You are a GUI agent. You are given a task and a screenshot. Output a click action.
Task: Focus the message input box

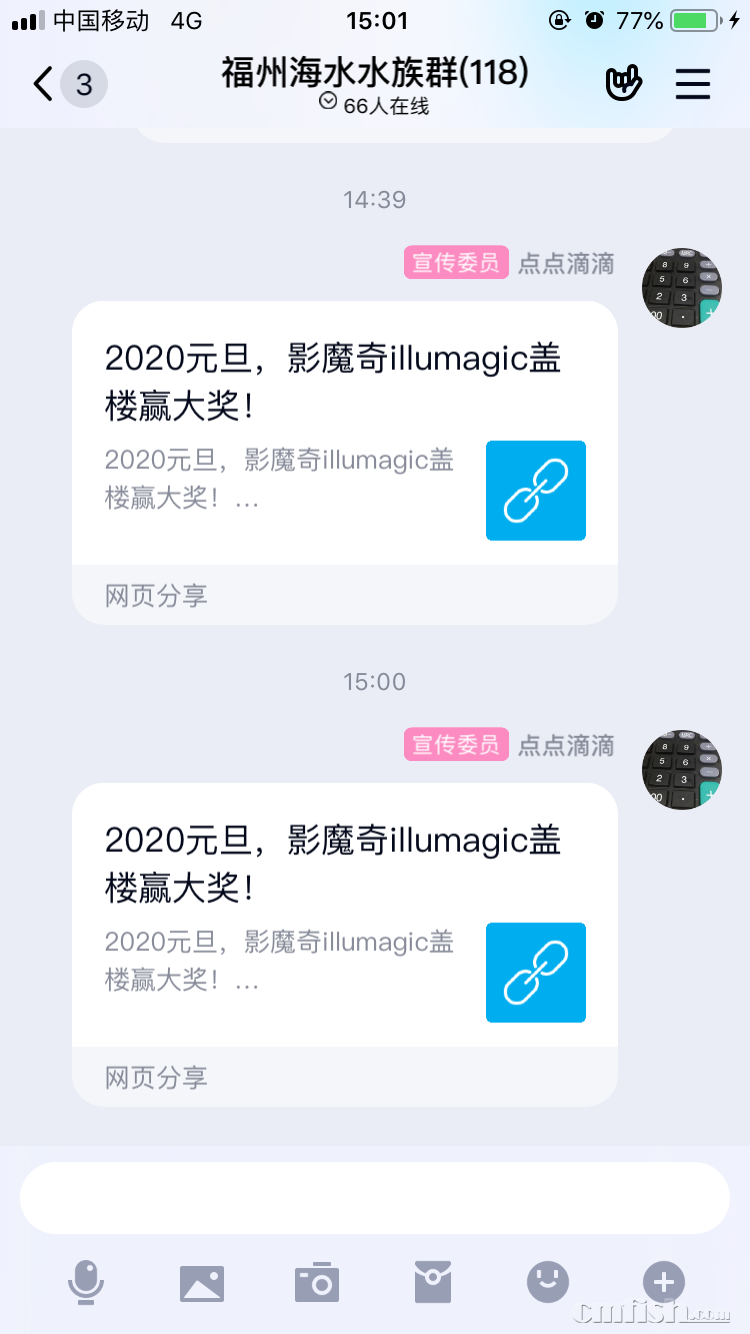(375, 1198)
